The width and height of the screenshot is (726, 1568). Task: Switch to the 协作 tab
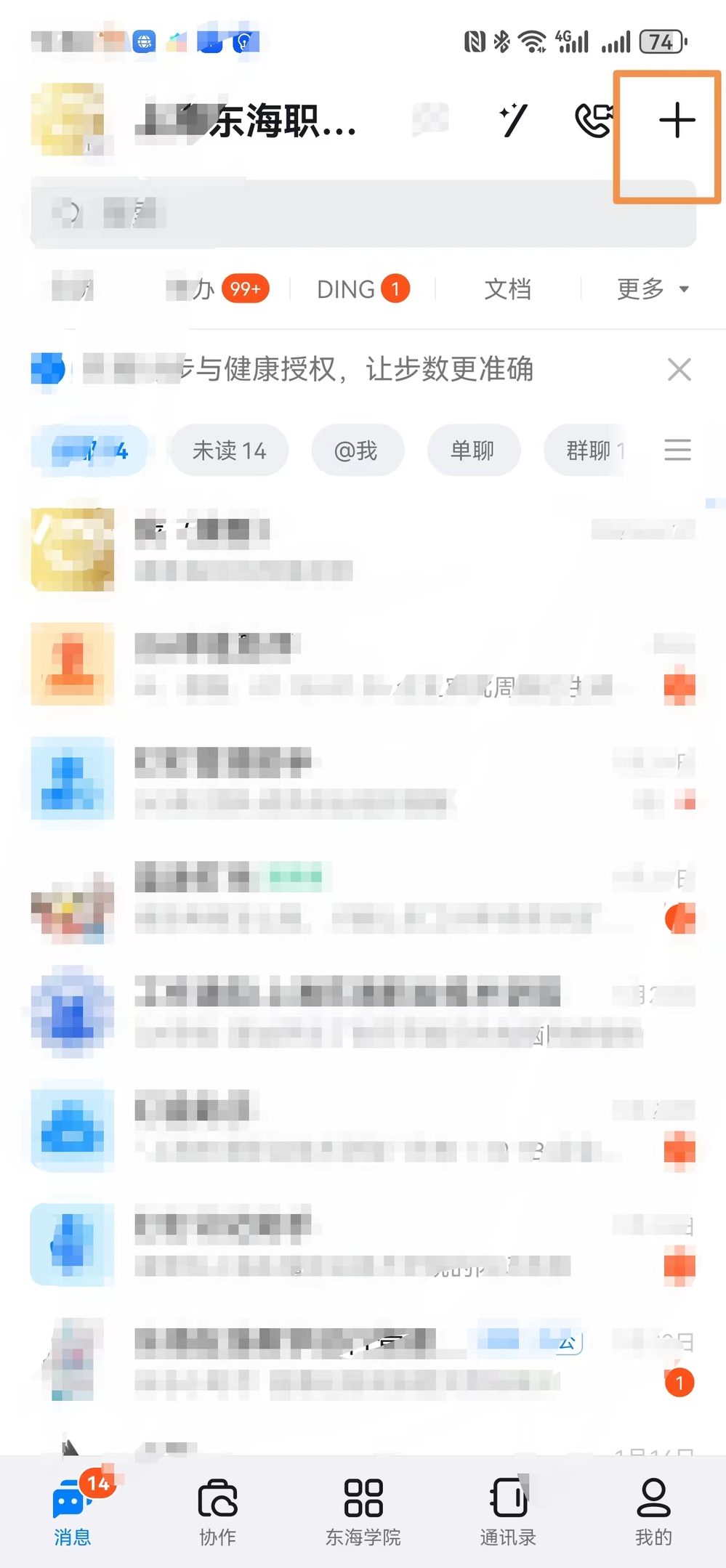[x=217, y=1511]
